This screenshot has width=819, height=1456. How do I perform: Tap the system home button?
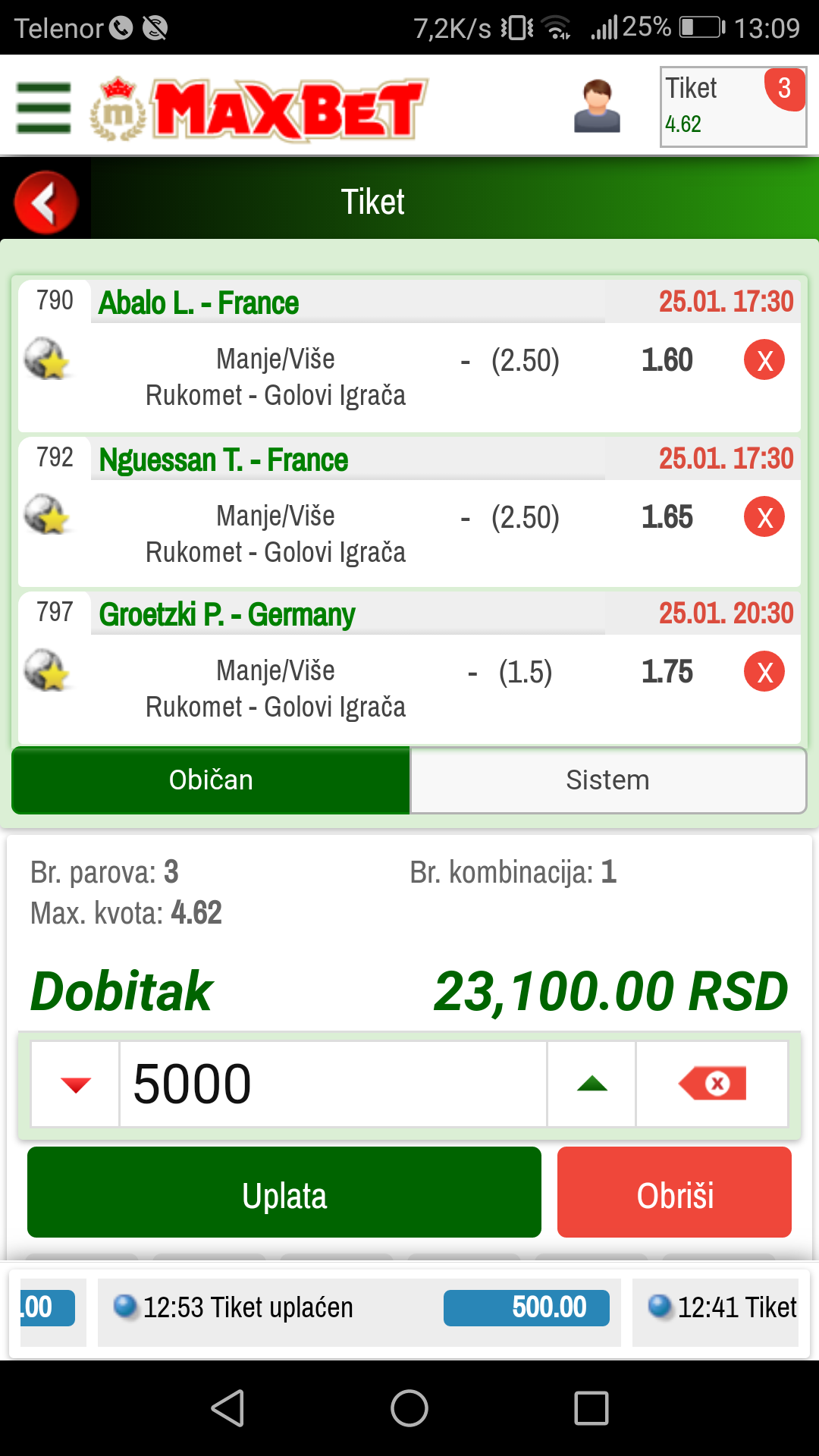409,1408
